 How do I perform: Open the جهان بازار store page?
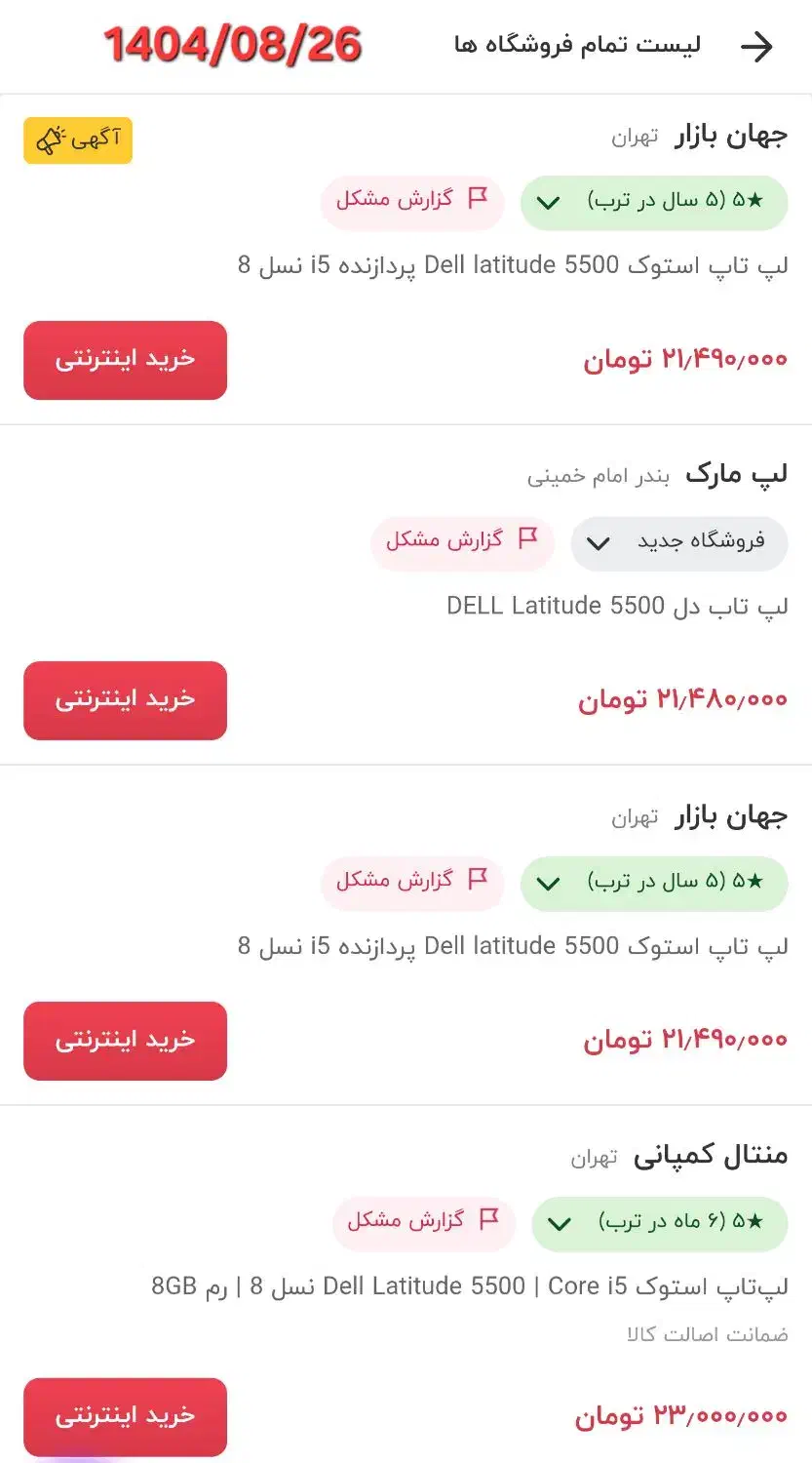point(727,136)
